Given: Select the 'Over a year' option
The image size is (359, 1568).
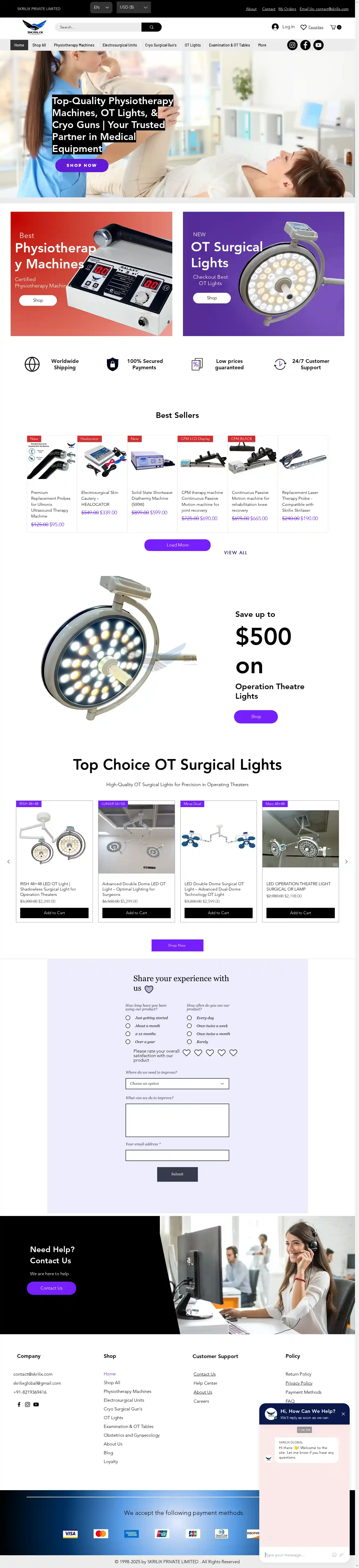Looking at the screenshot, I should pyautogui.click(x=128, y=1041).
